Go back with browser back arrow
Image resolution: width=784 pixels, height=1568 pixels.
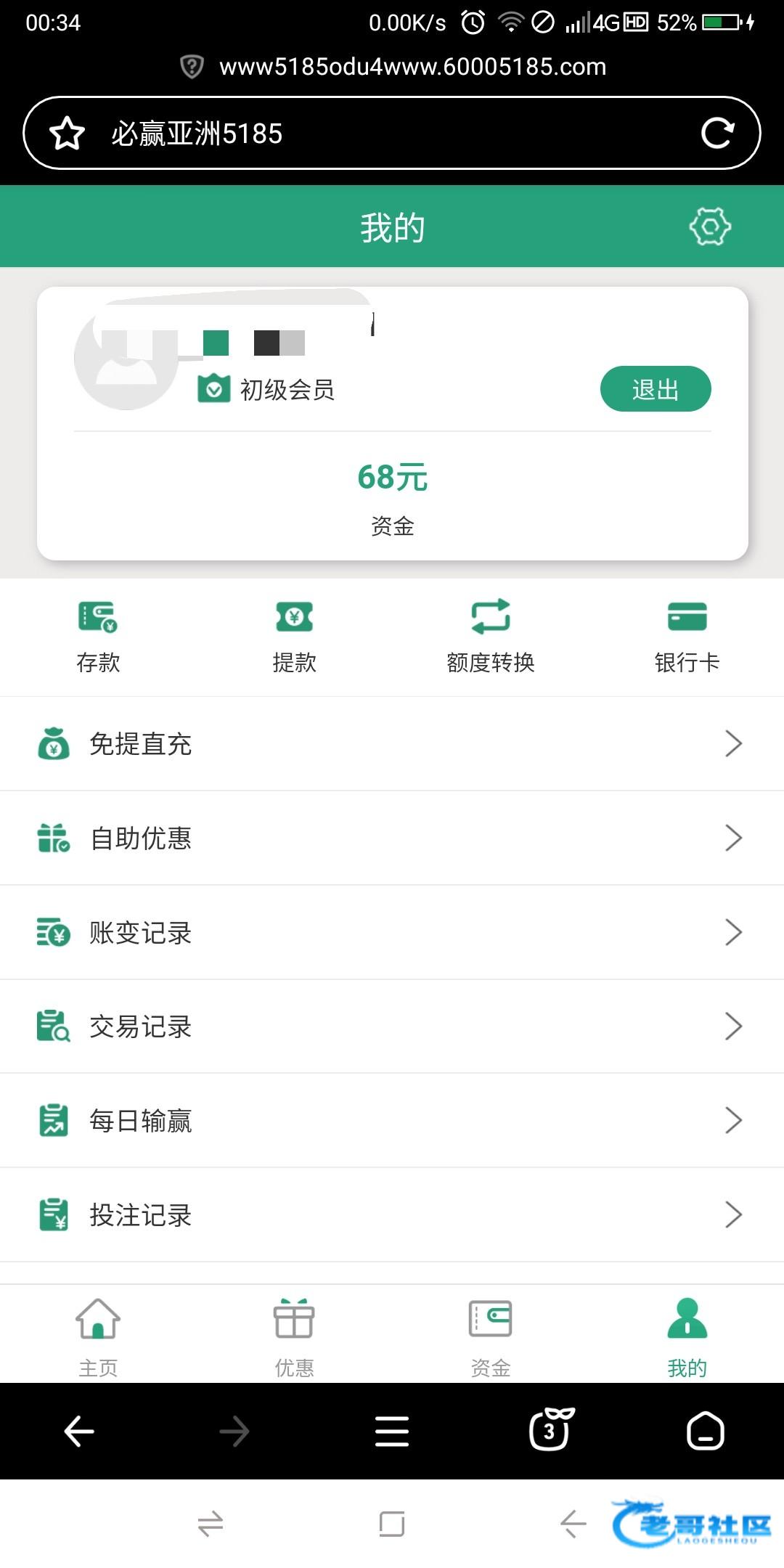tap(80, 1432)
